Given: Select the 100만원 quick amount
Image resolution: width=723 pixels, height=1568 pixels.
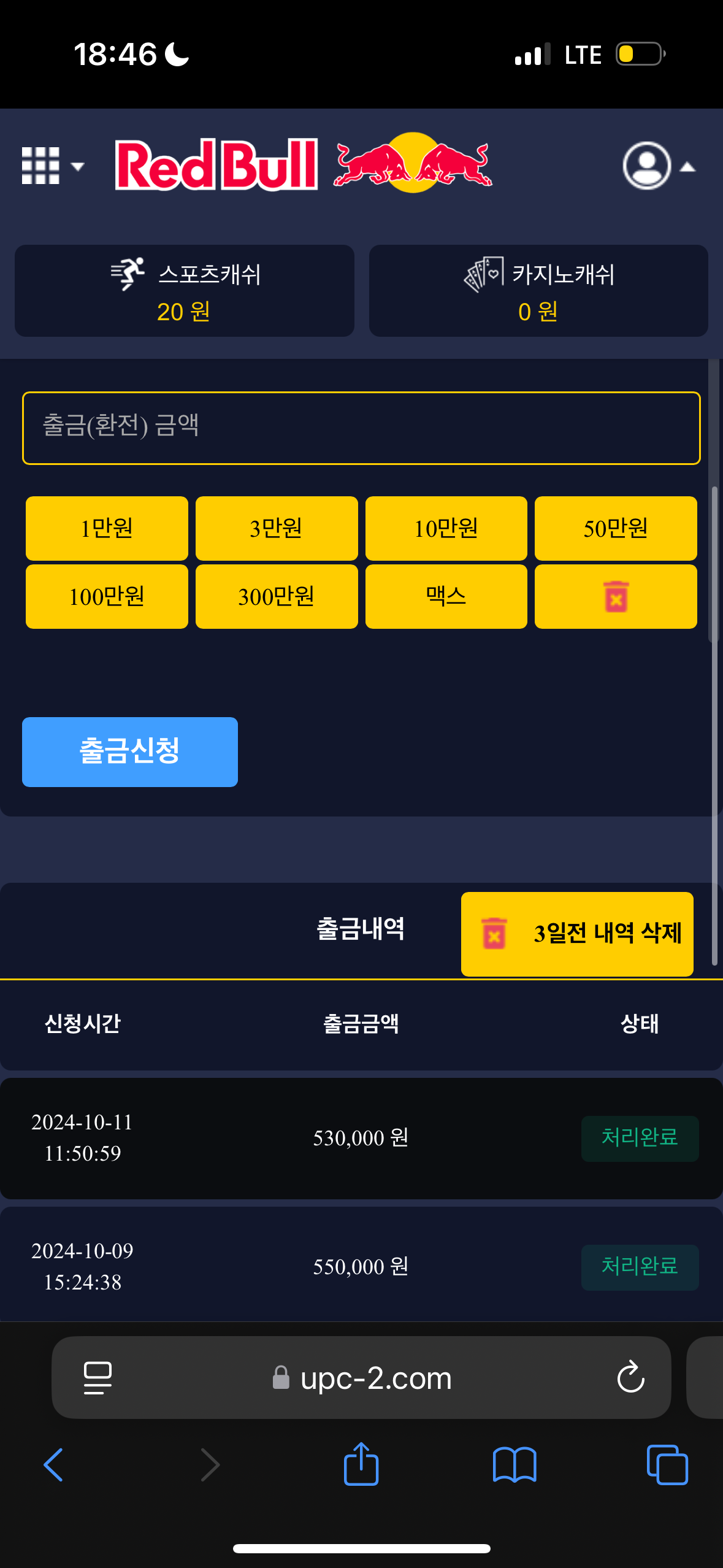Looking at the screenshot, I should [107, 596].
